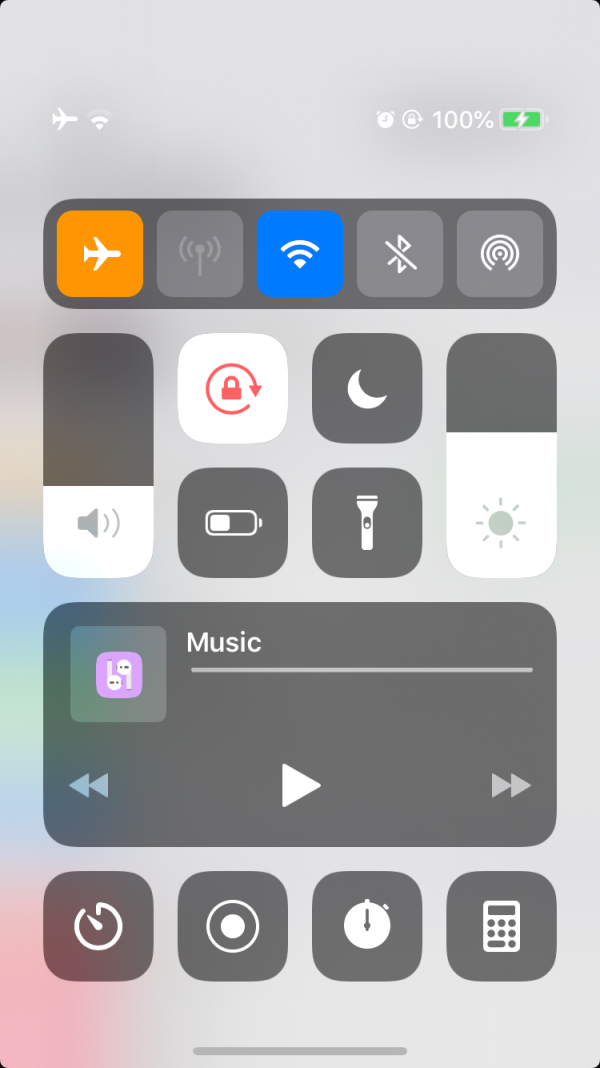The width and height of the screenshot is (600, 1068).
Task: Enable Do Not Disturb moon
Action: 367,388
